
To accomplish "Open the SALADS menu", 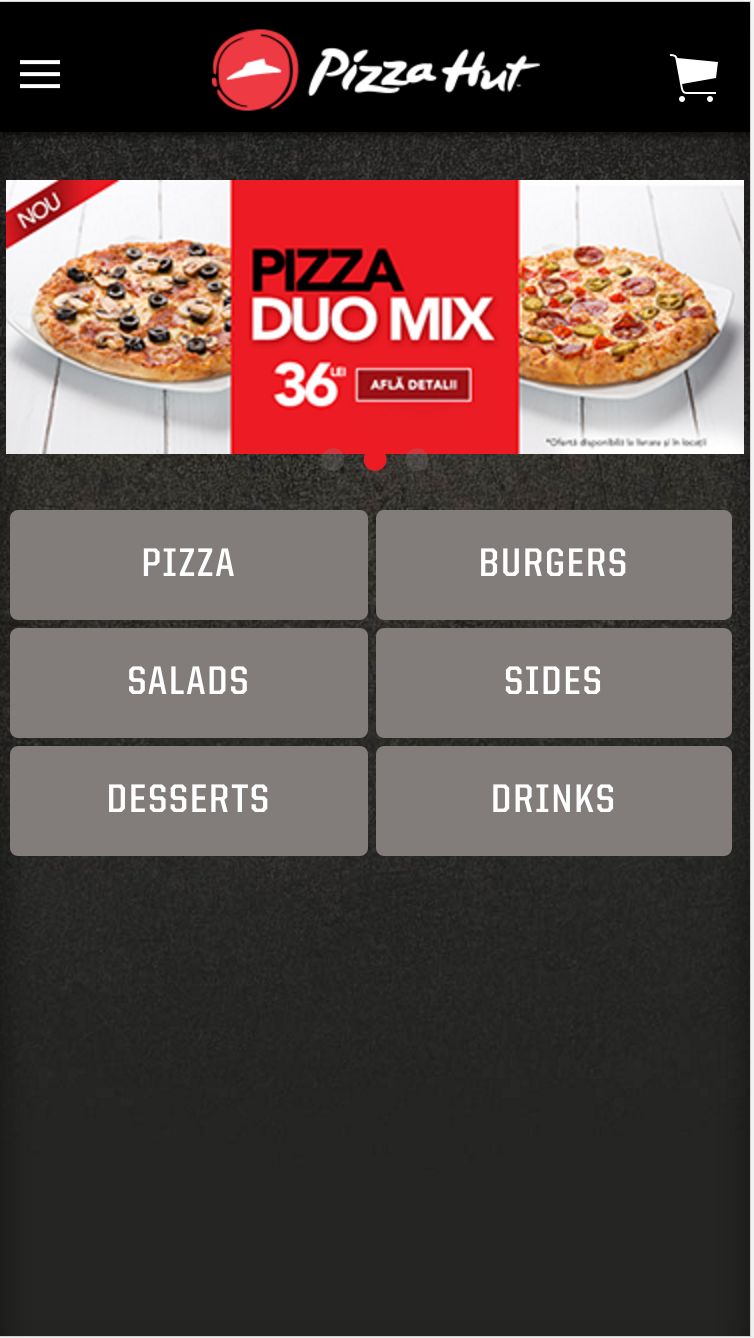I will pyautogui.click(x=189, y=682).
